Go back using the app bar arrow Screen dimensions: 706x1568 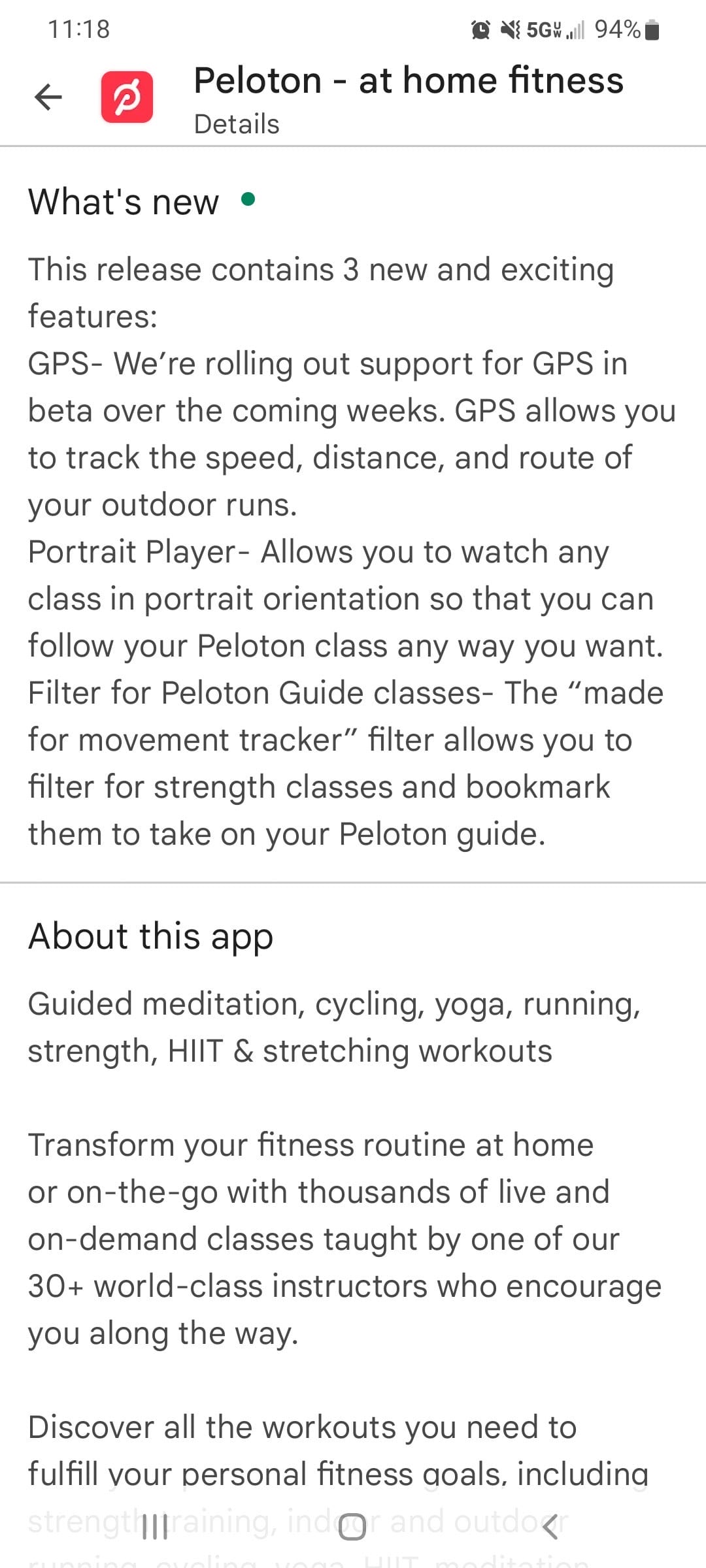pos(48,97)
